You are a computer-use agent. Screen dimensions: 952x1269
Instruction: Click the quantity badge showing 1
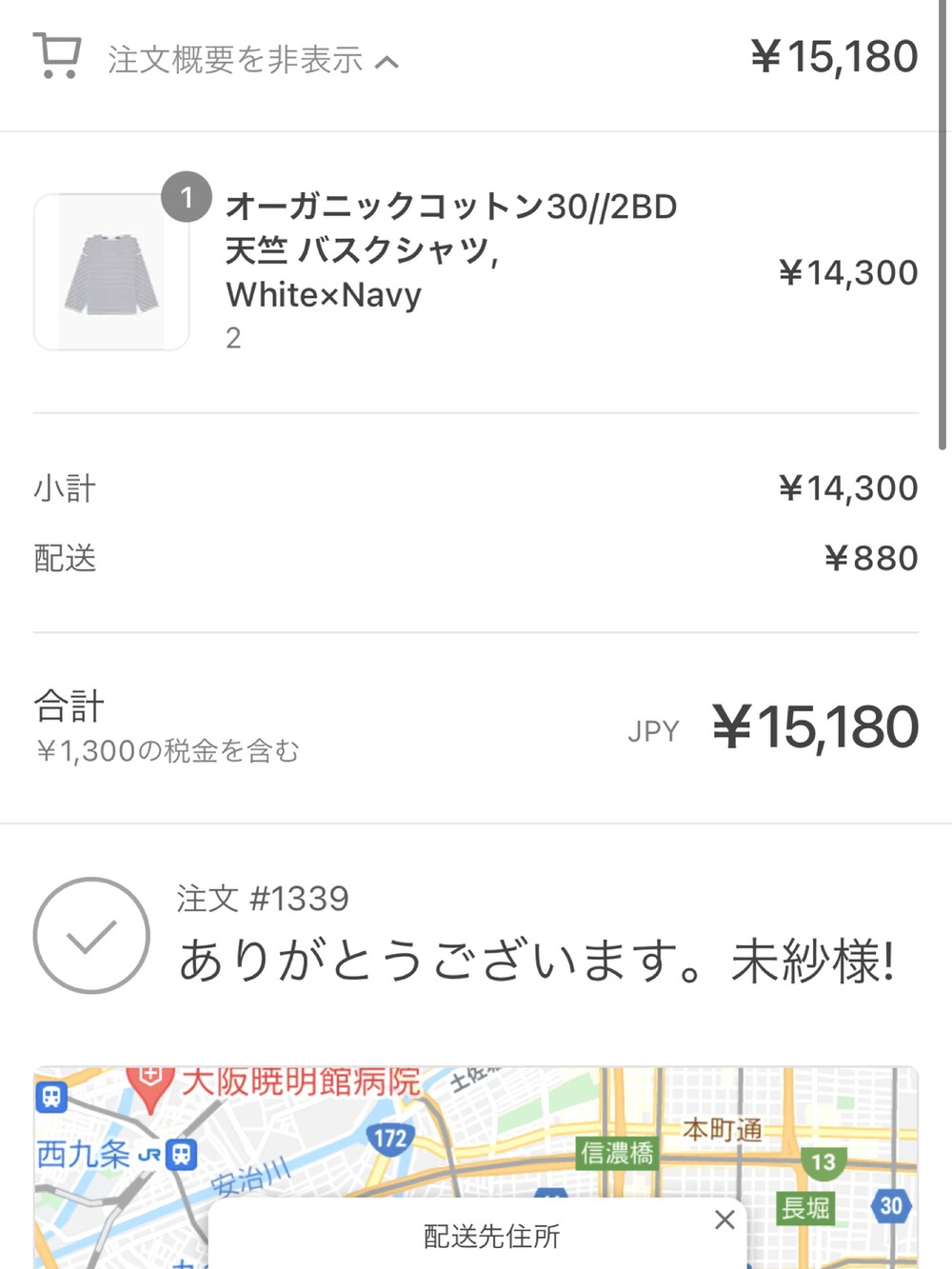[188, 198]
